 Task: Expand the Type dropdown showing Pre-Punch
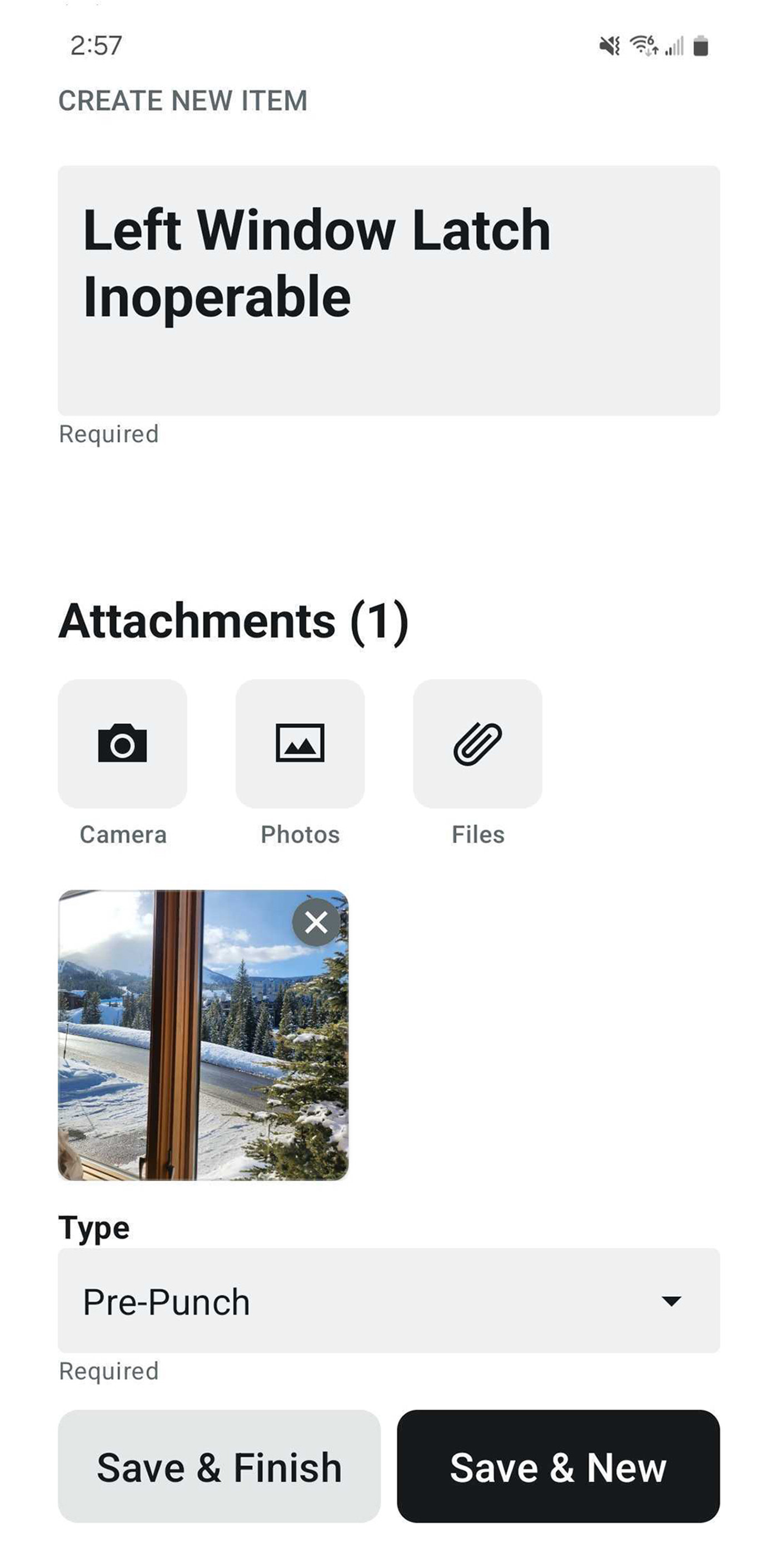pyautogui.click(x=388, y=1301)
